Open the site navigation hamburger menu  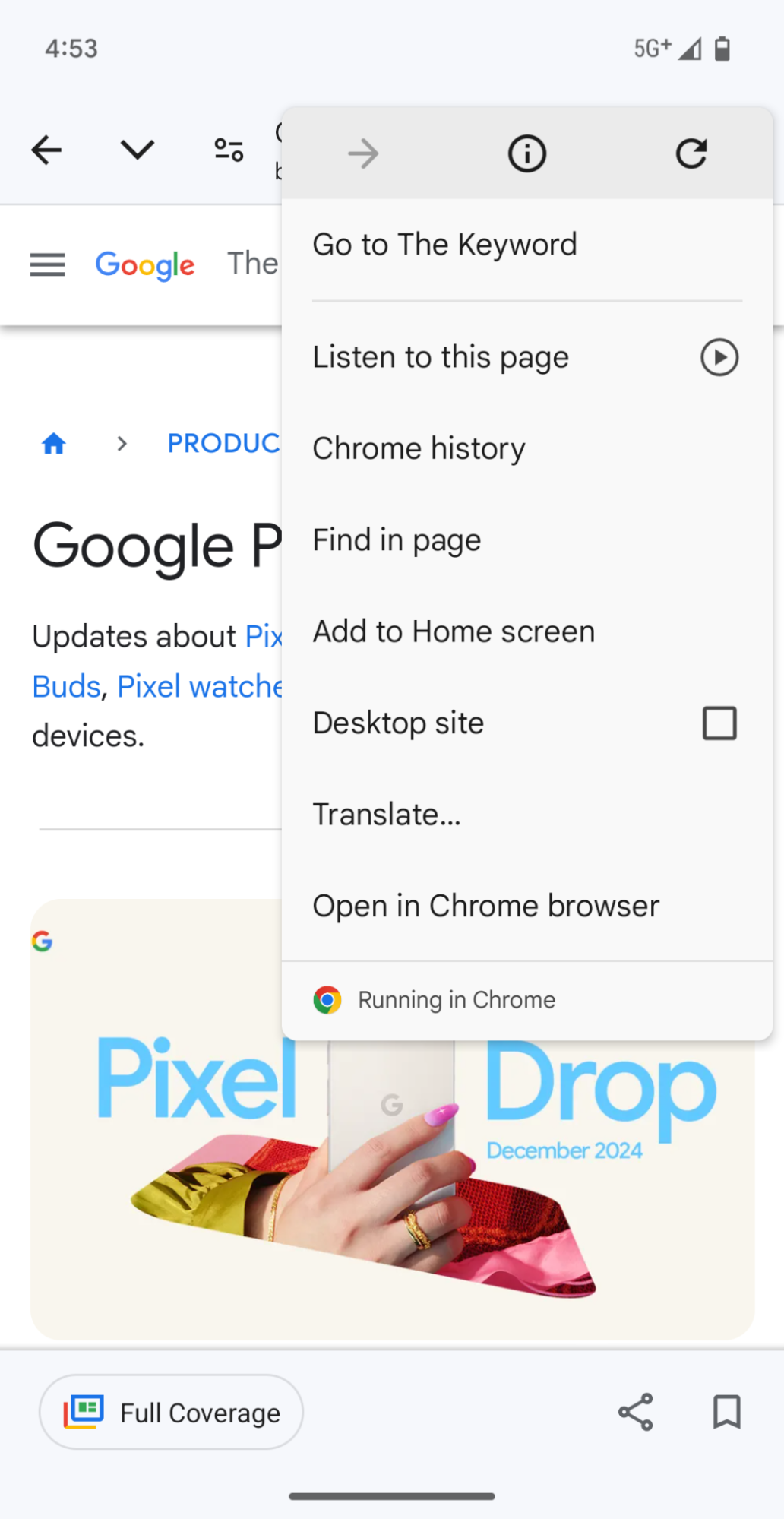coord(47,264)
